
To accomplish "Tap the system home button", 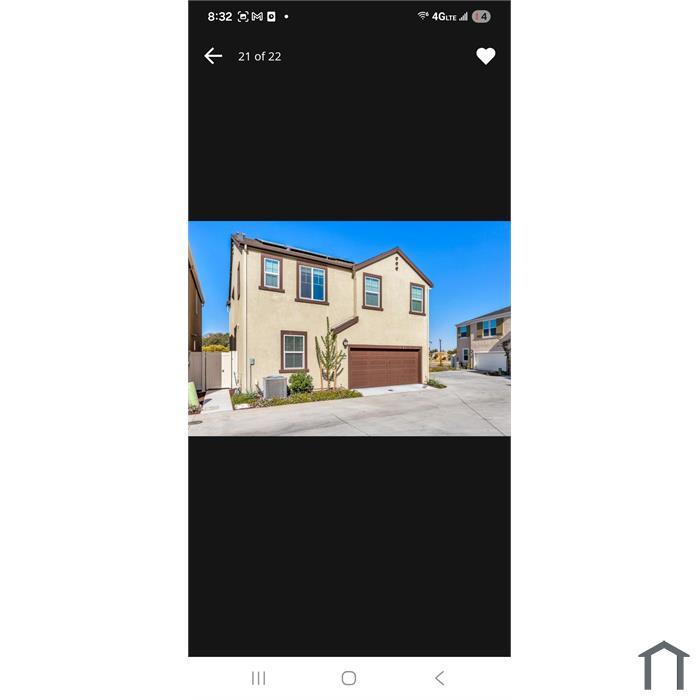I will [348, 678].
